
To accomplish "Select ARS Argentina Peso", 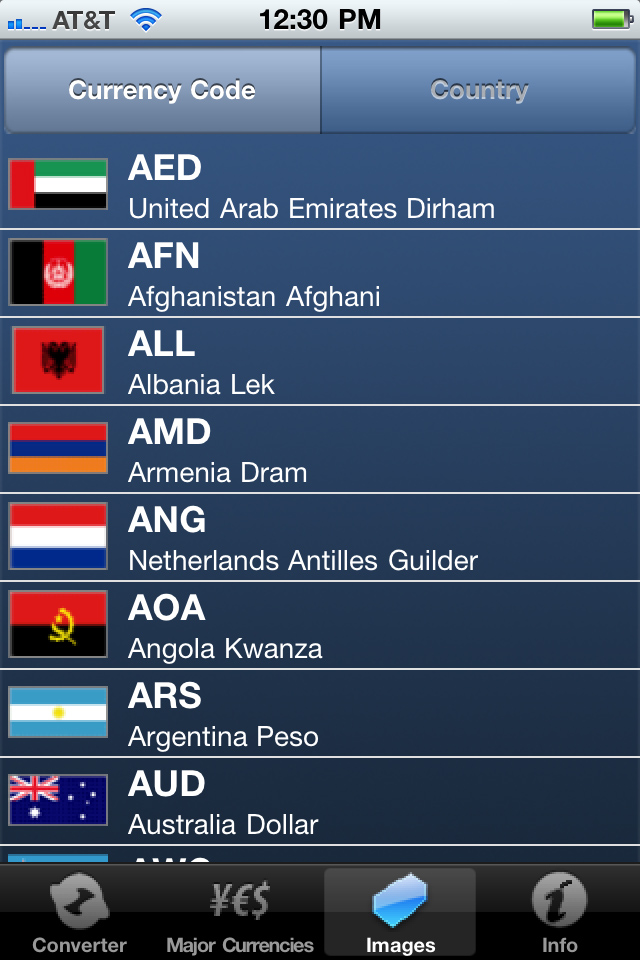I will (320, 713).
